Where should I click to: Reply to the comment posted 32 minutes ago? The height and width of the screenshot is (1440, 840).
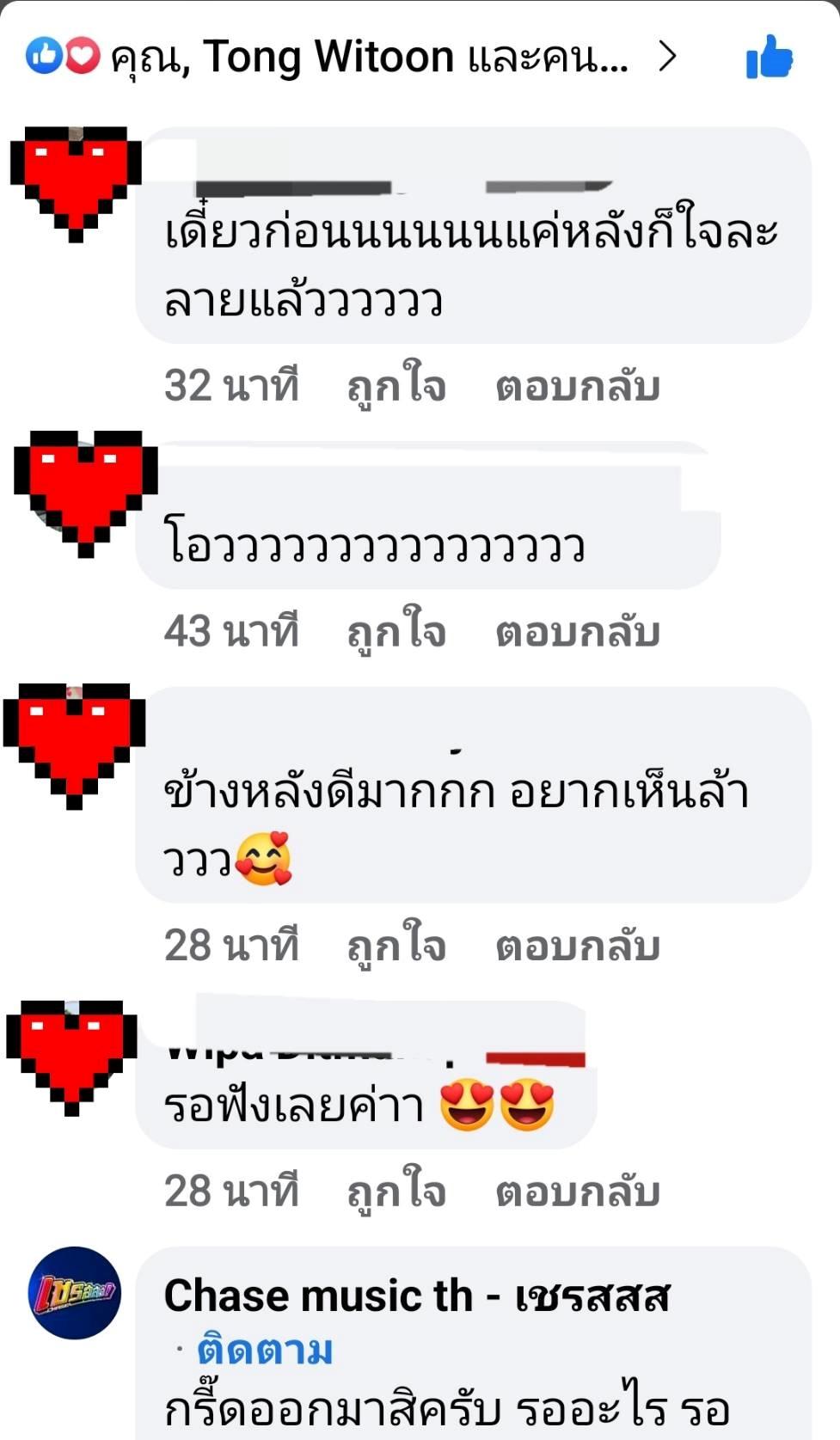click(577, 386)
